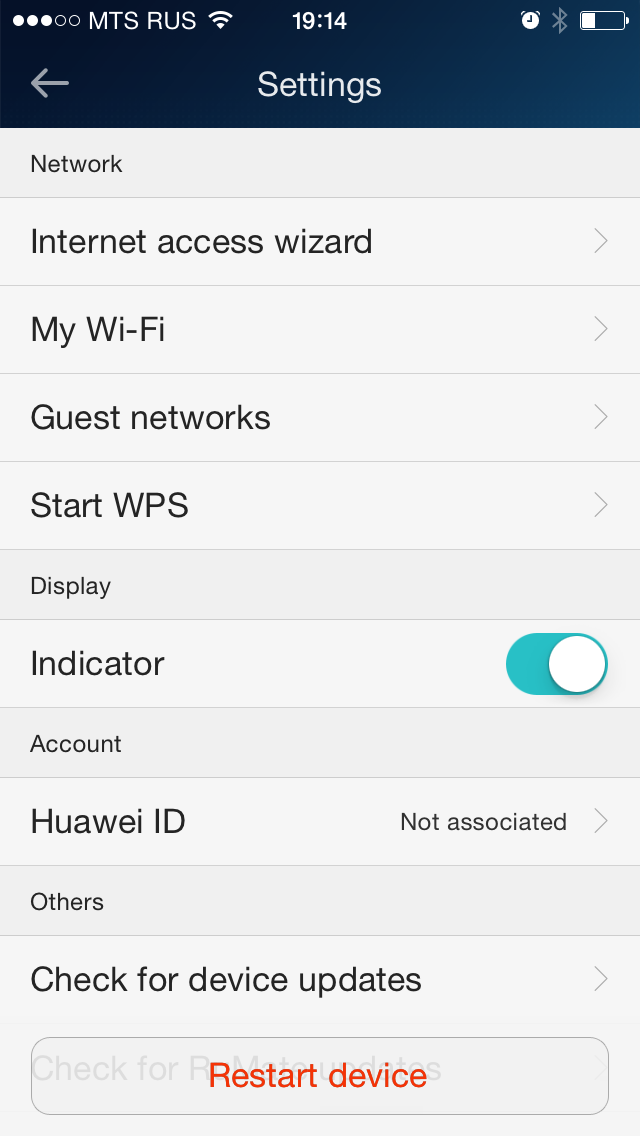The height and width of the screenshot is (1136, 640).
Task: Open Guest networks
Action: point(320,418)
